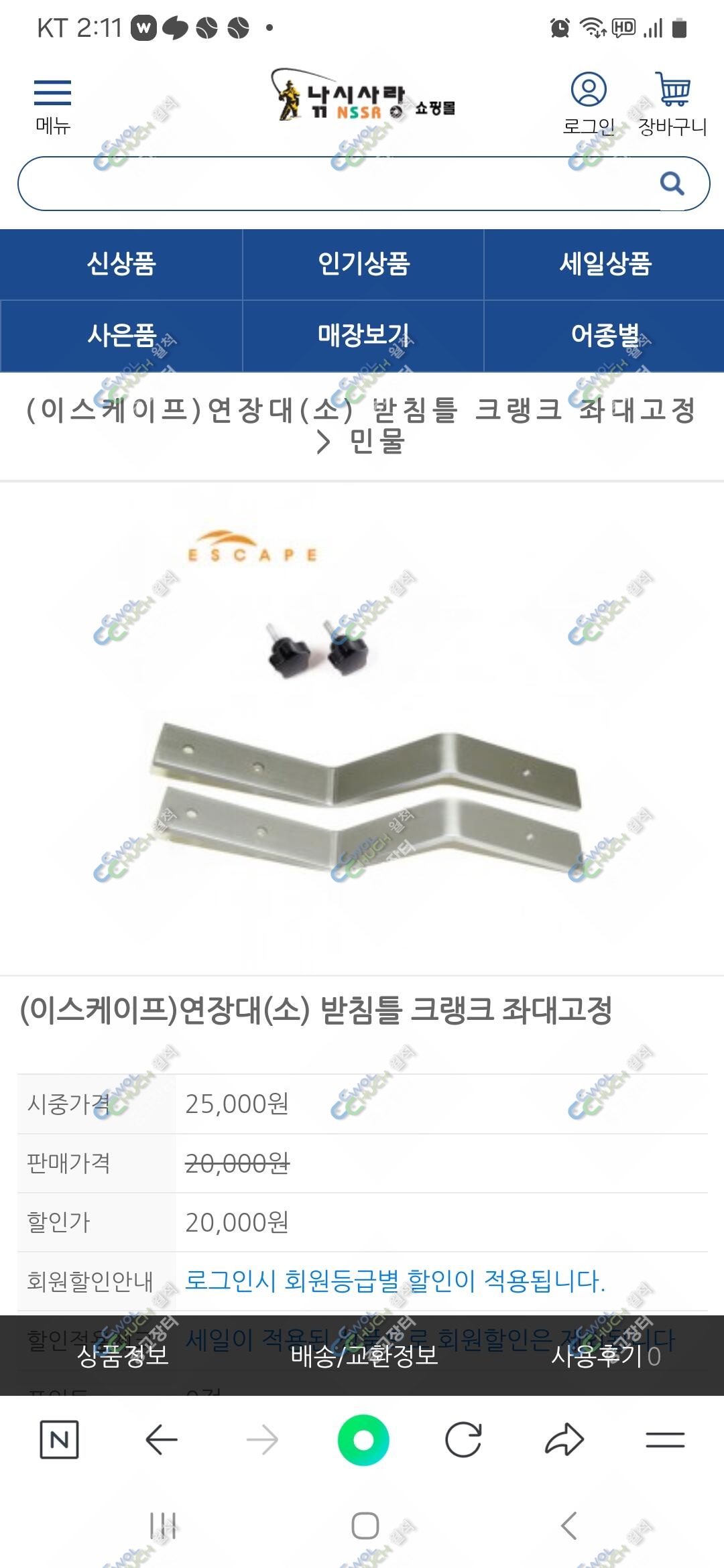724x1568 pixels.
Task: Reload the page with the refresh icon
Action: click(464, 1439)
